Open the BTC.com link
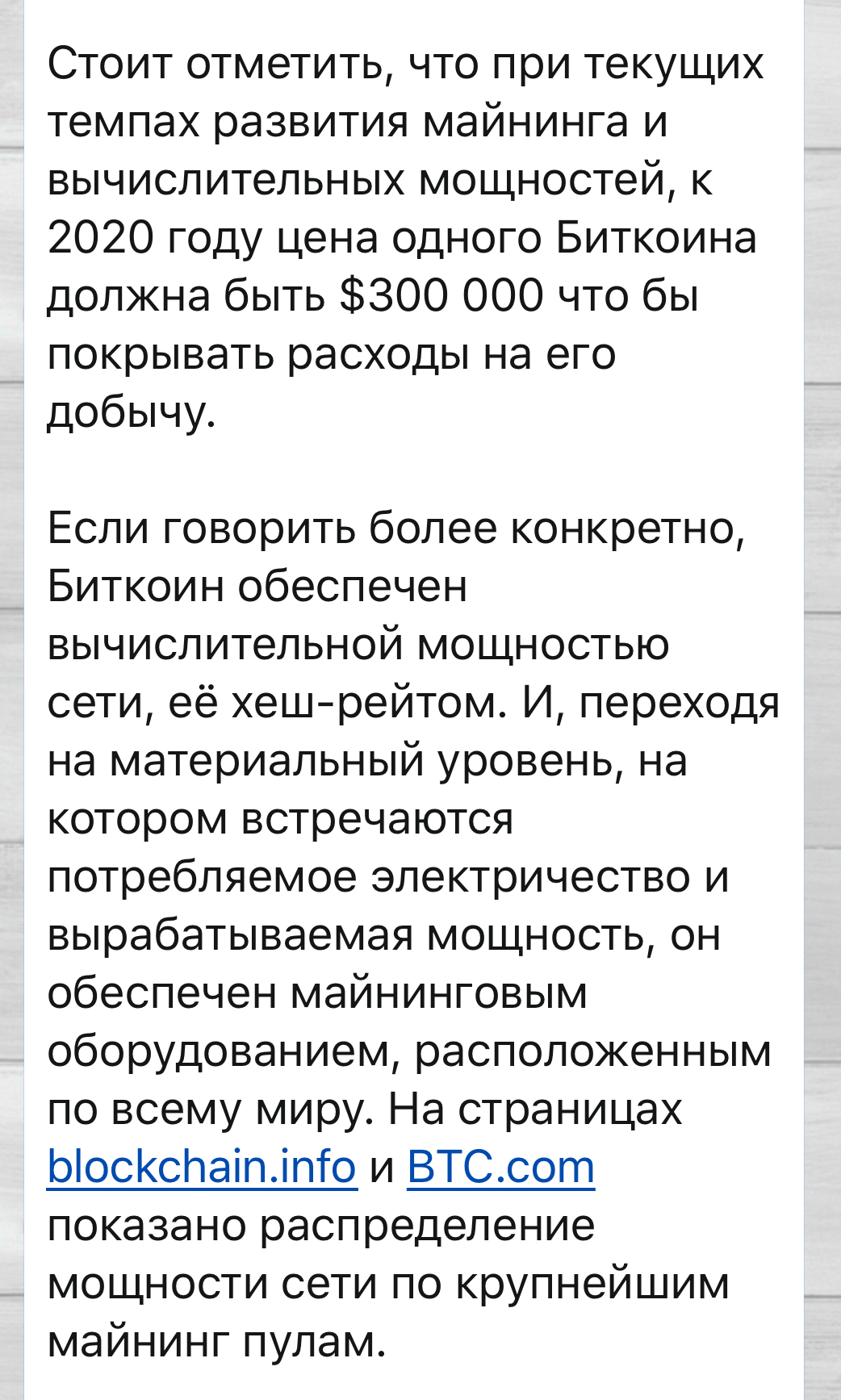This screenshot has width=841, height=1400. point(500,1167)
